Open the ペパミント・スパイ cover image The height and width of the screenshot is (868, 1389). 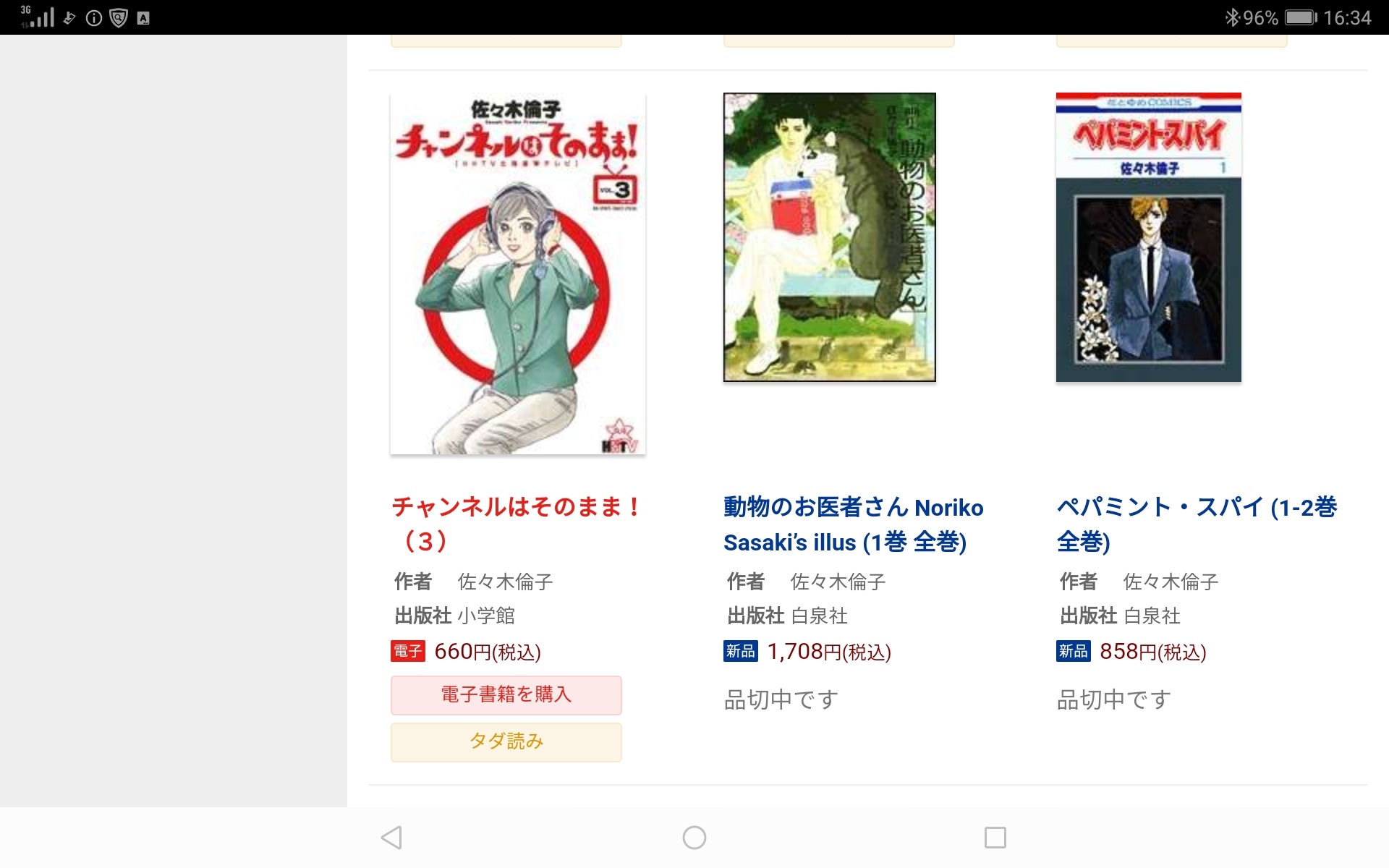pyautogui.click(x=1148, y=237)
